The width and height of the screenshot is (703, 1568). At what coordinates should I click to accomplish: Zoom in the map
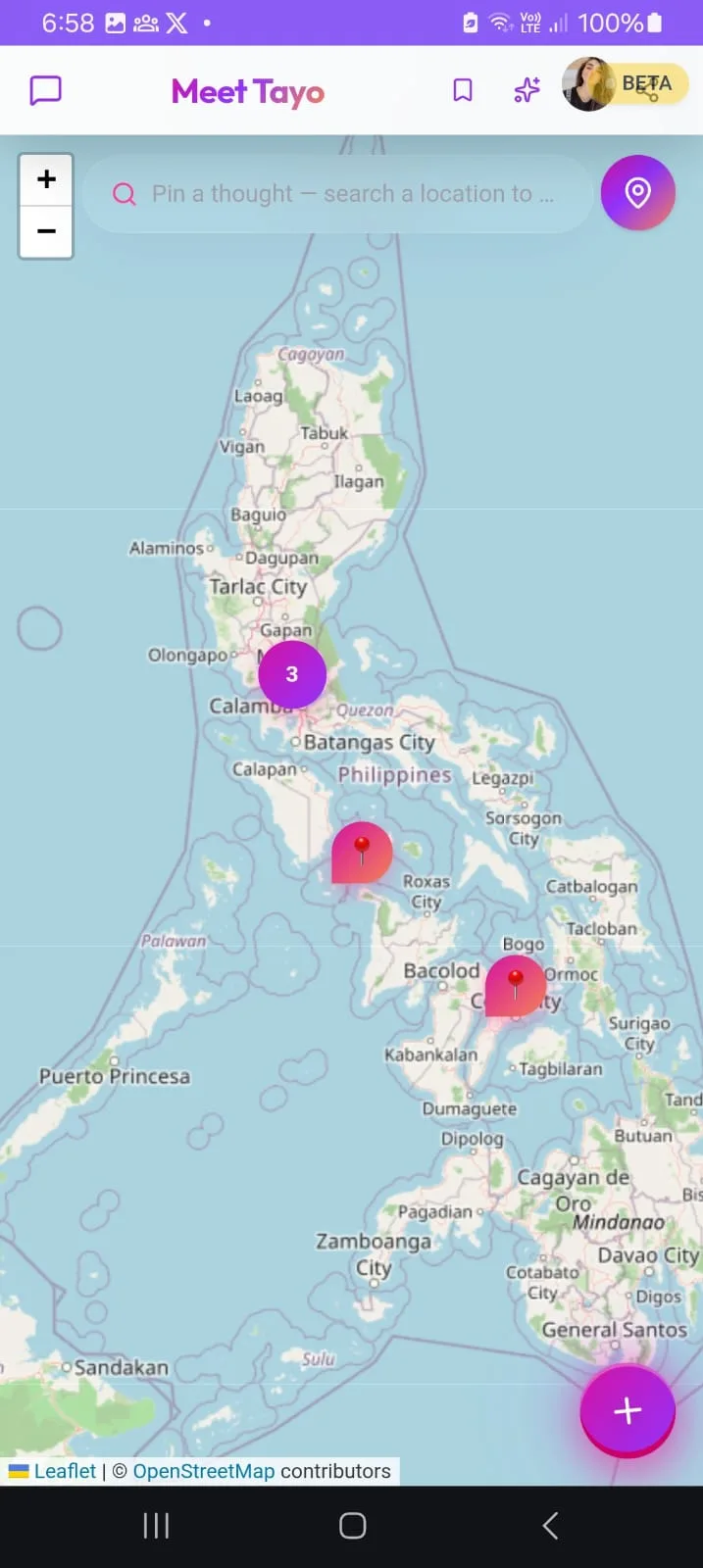[x=46, y=179]
